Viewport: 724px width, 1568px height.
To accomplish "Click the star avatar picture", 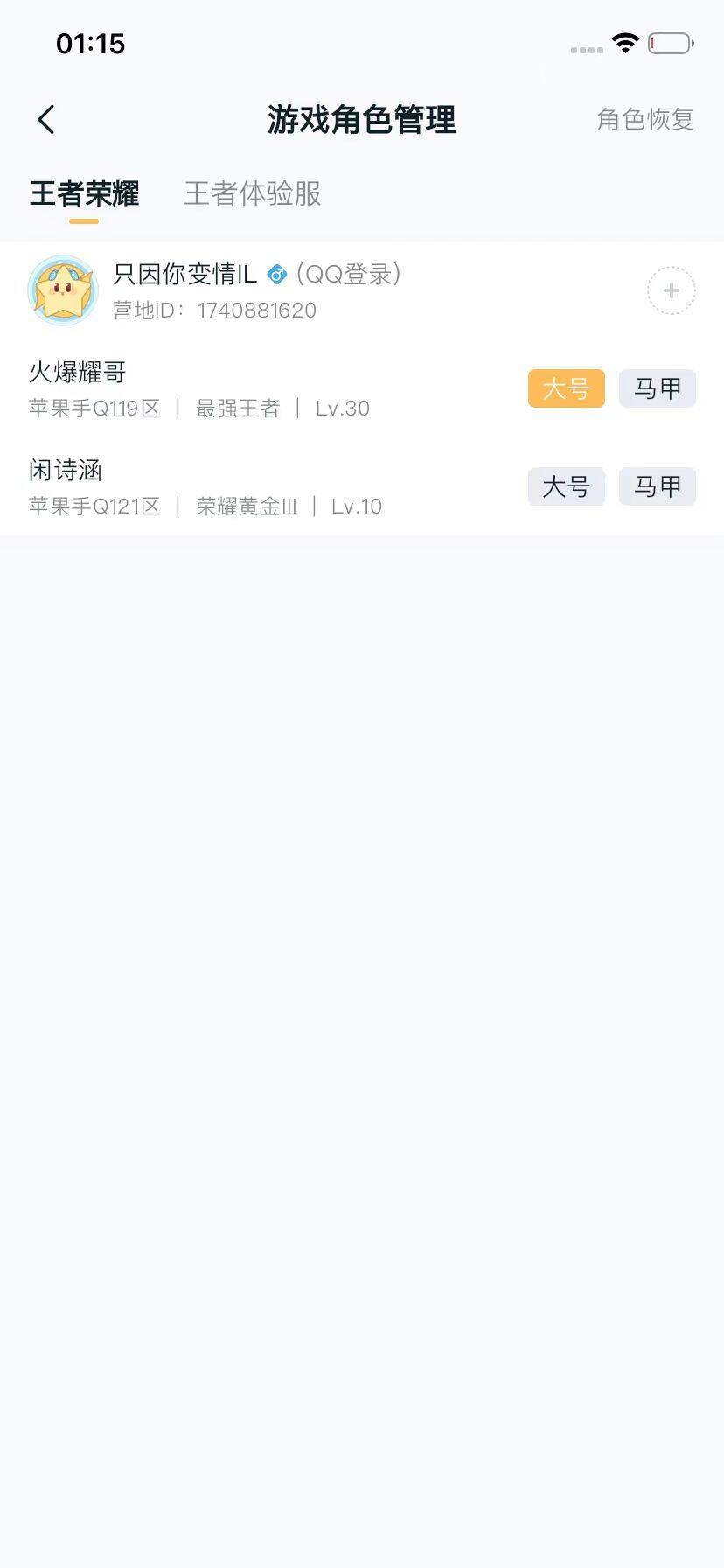I will tap(62, 290).
